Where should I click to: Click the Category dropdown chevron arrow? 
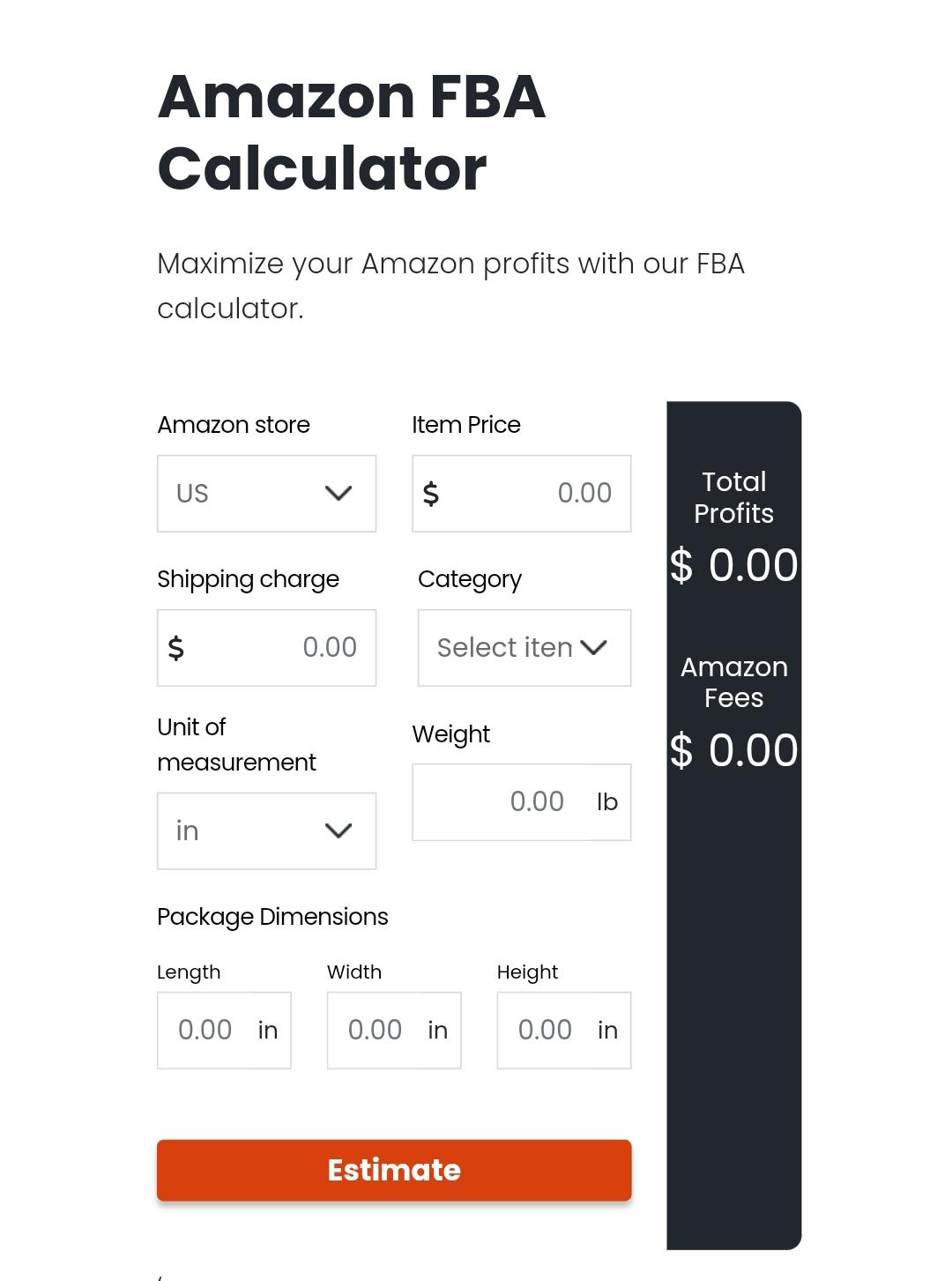point(595,645)
